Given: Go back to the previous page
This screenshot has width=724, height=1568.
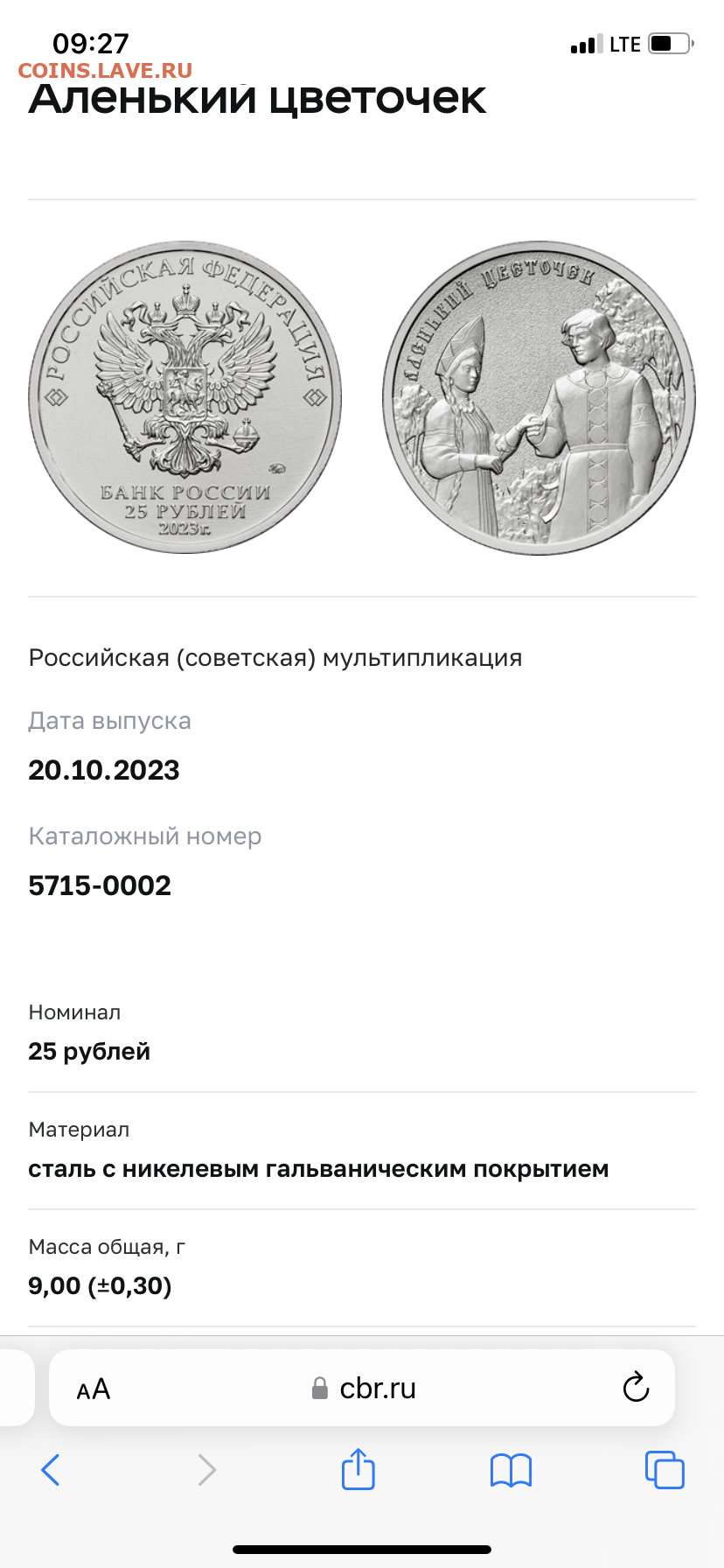Looking at the screenshot, I should click(x=51, y=1470).
